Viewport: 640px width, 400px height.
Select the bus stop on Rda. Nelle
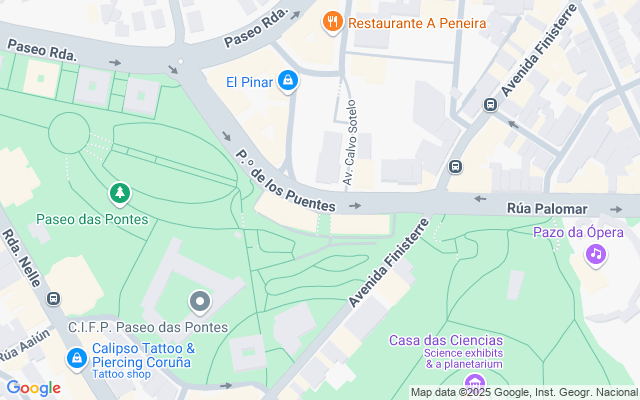pos(53,298)
